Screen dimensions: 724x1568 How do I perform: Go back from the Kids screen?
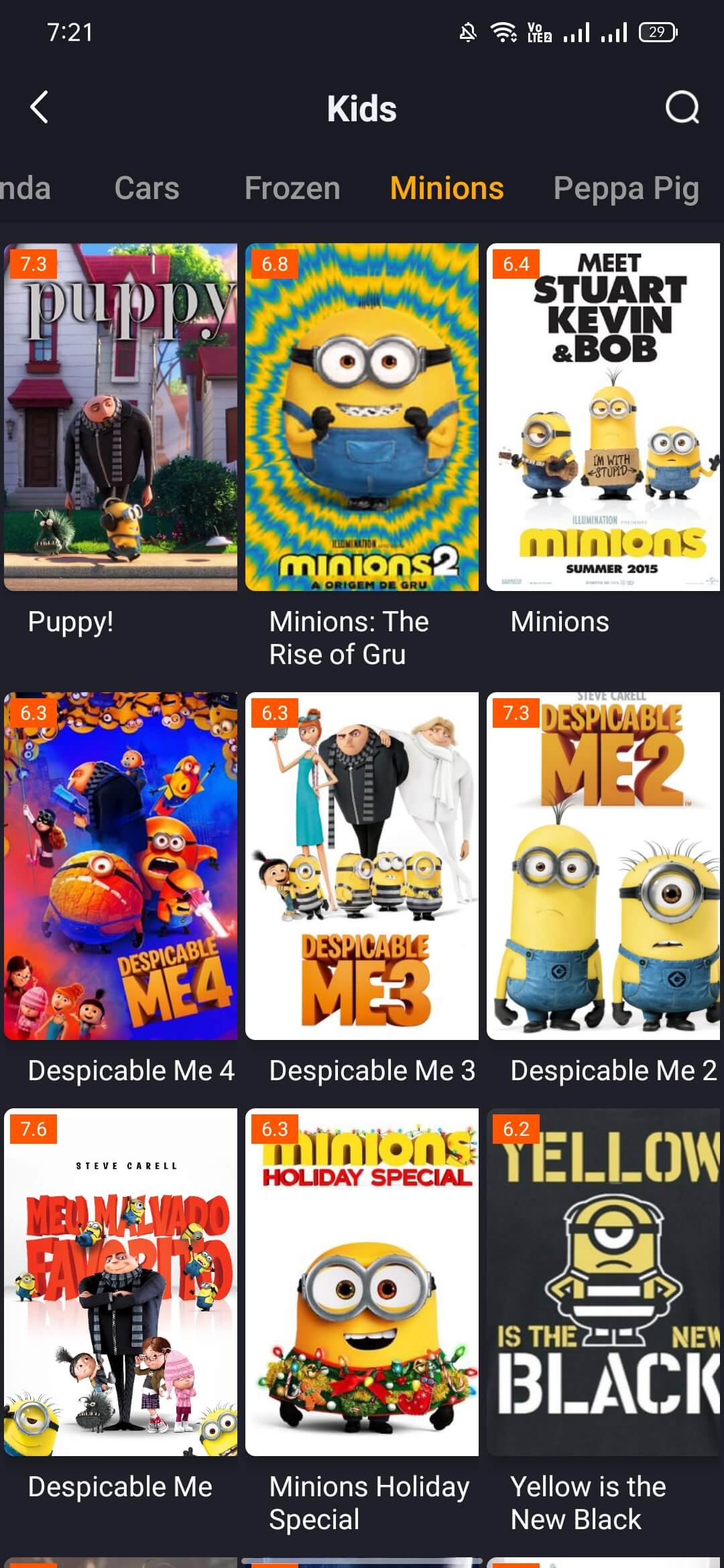click(x=40, y=107)
